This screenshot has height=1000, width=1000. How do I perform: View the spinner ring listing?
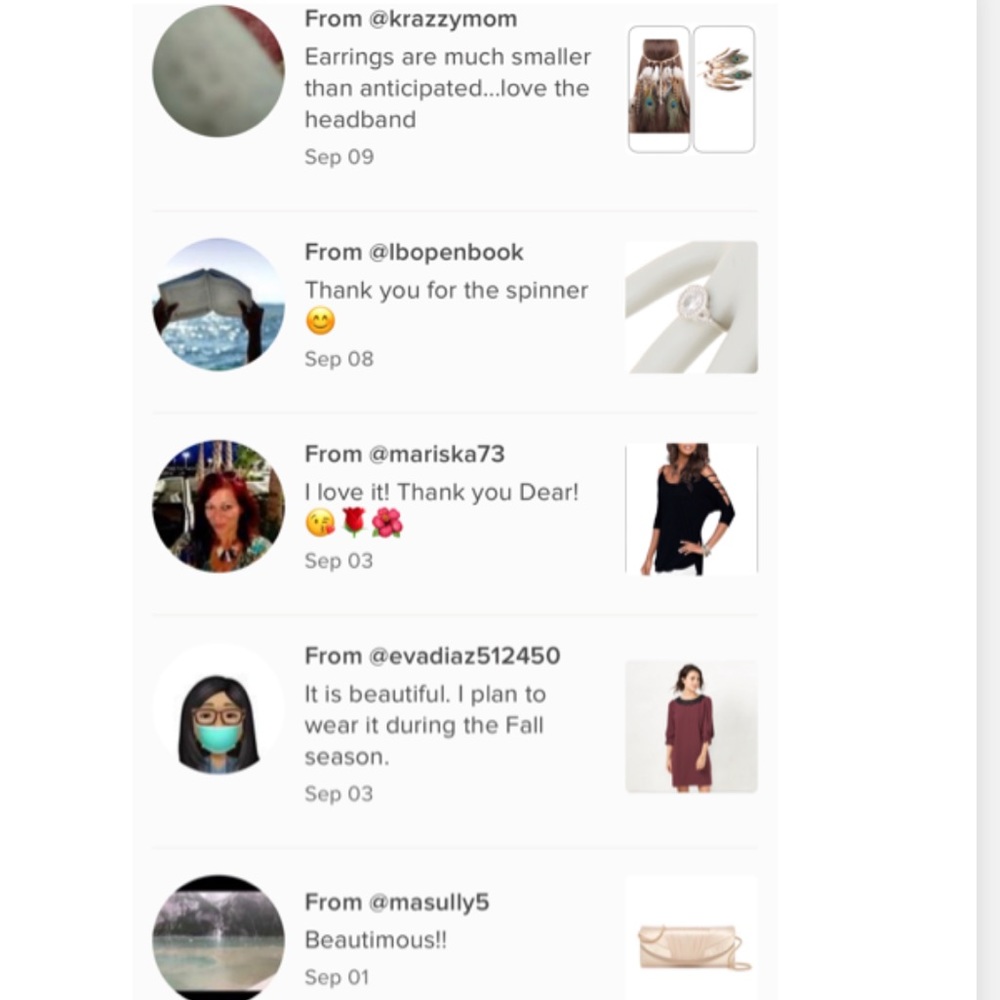tap(691, 307)
